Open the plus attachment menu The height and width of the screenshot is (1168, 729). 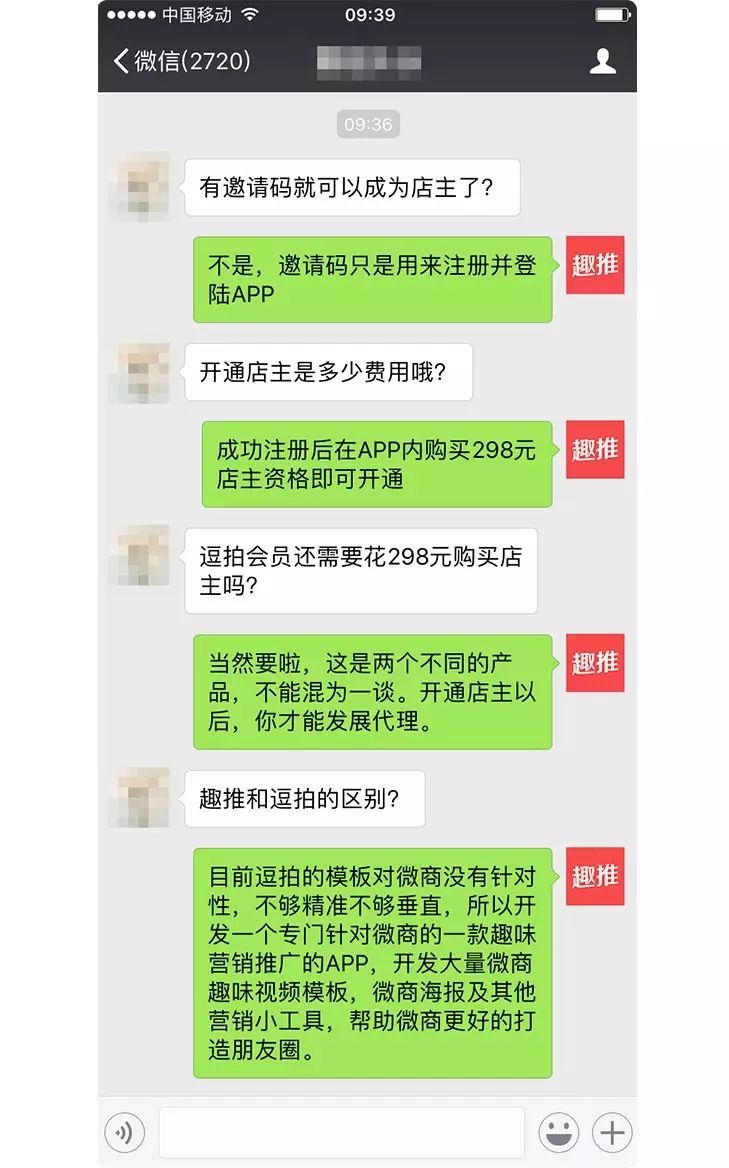click(x=612, y=1133)
